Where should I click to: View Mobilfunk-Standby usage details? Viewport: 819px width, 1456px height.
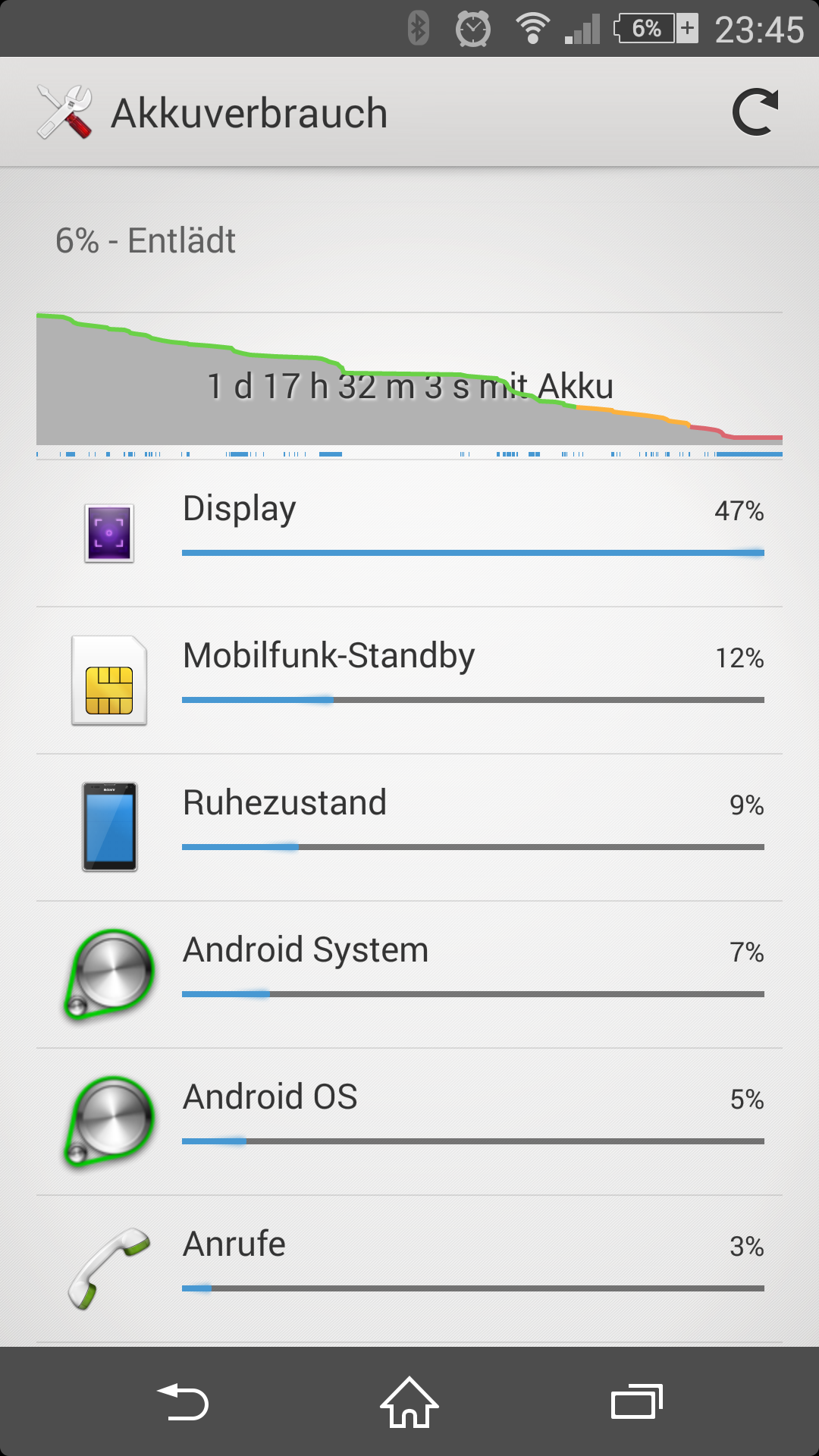point(409,680)
